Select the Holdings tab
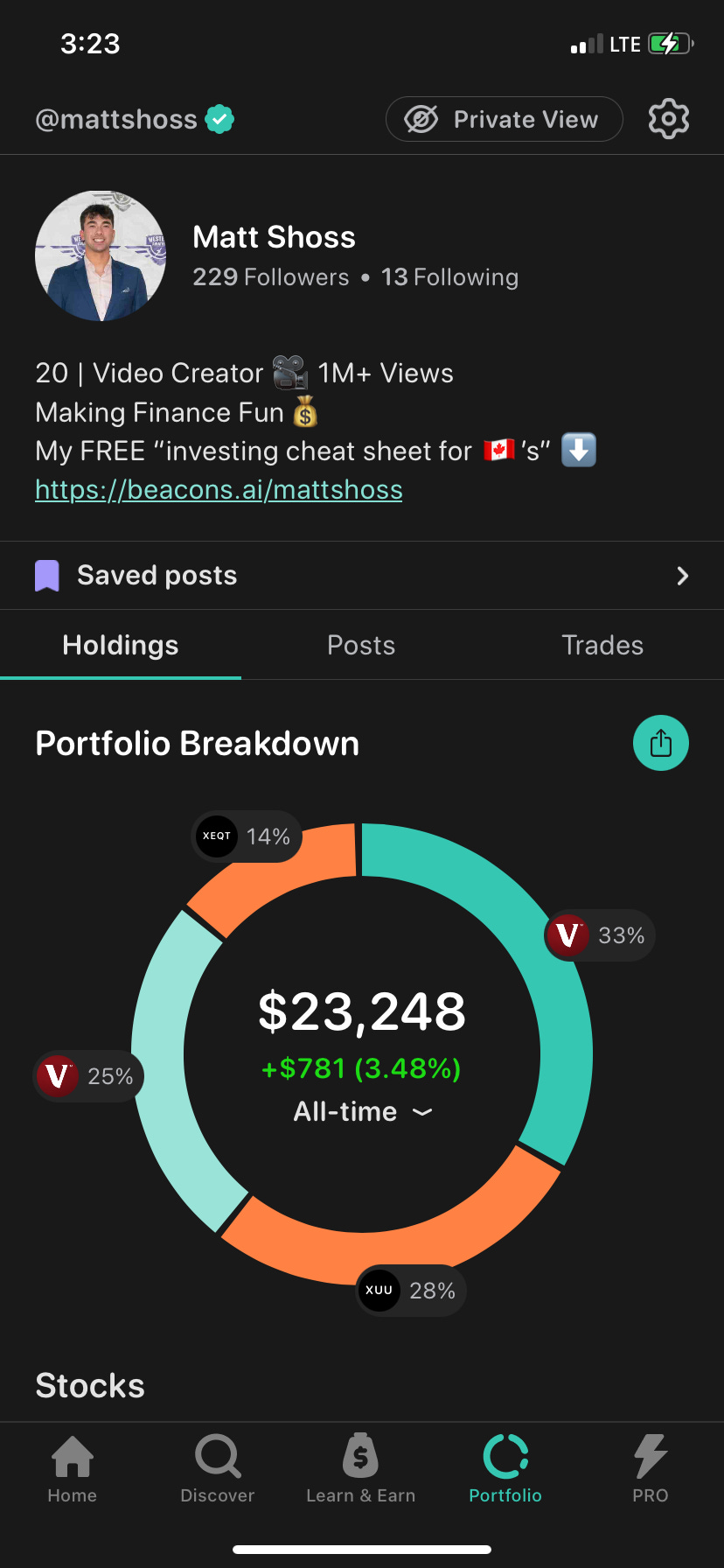This screenshot has height=1568, width=724. (121, 646)
